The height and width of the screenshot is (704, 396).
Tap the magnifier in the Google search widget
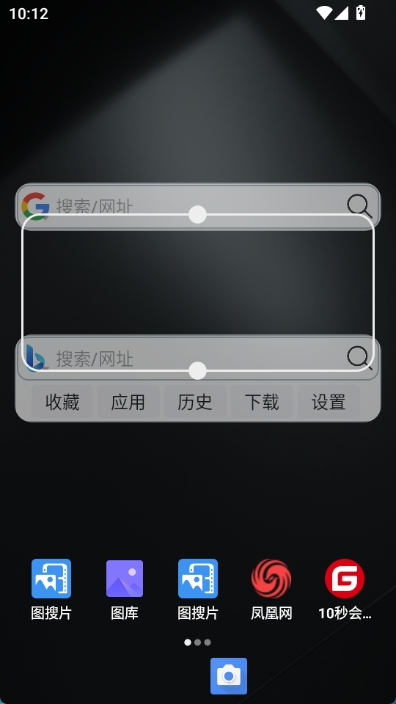(359, 206)
